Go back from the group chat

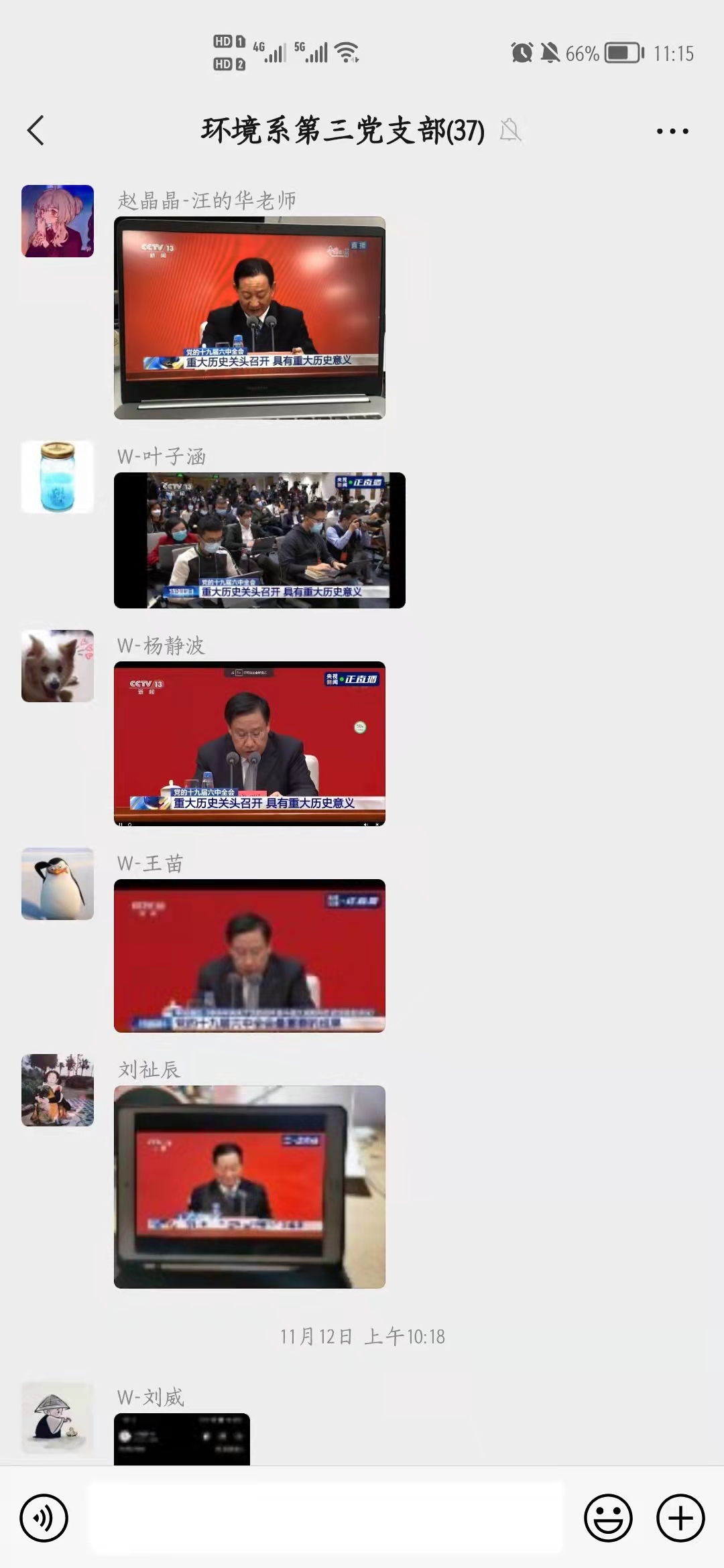click(36, 130)
